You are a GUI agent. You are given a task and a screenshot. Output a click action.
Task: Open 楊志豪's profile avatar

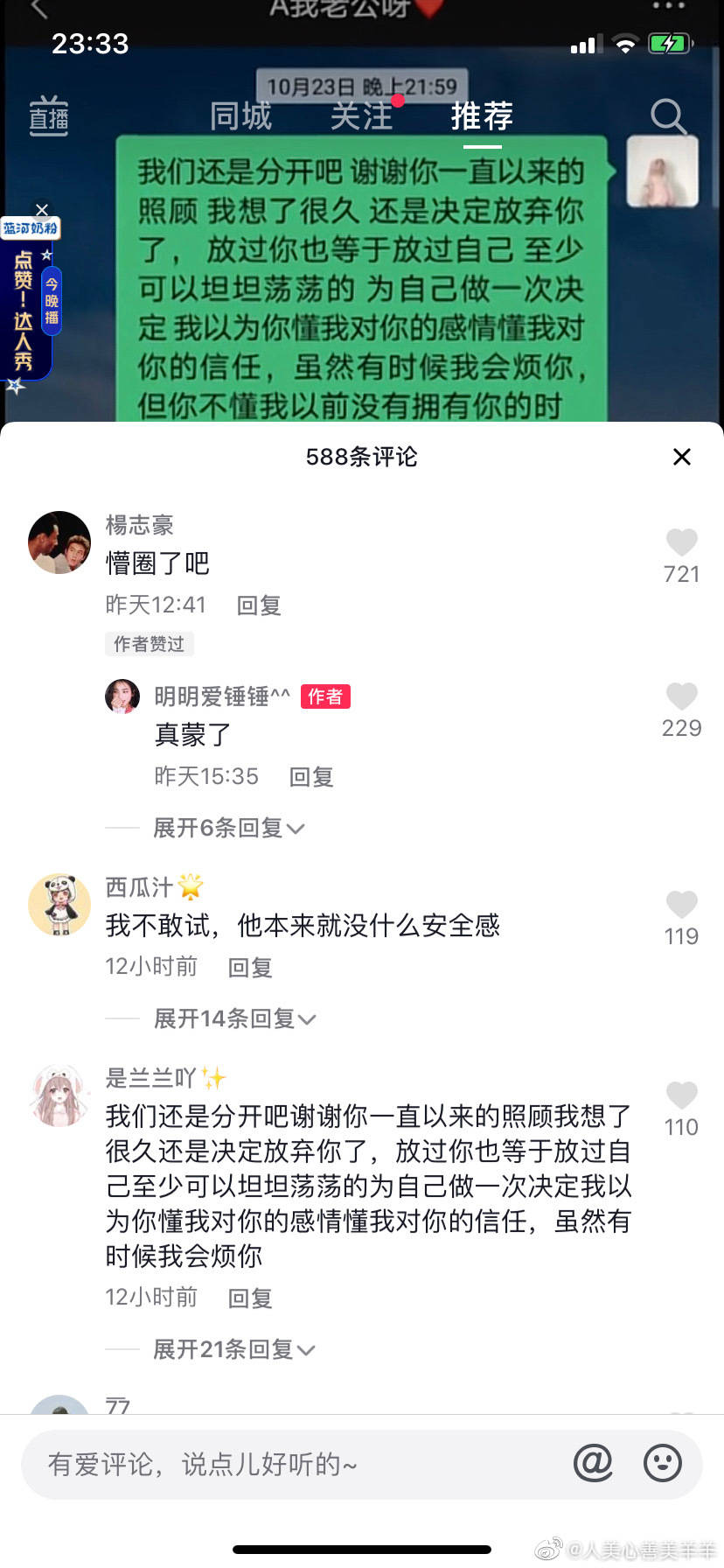59,542
